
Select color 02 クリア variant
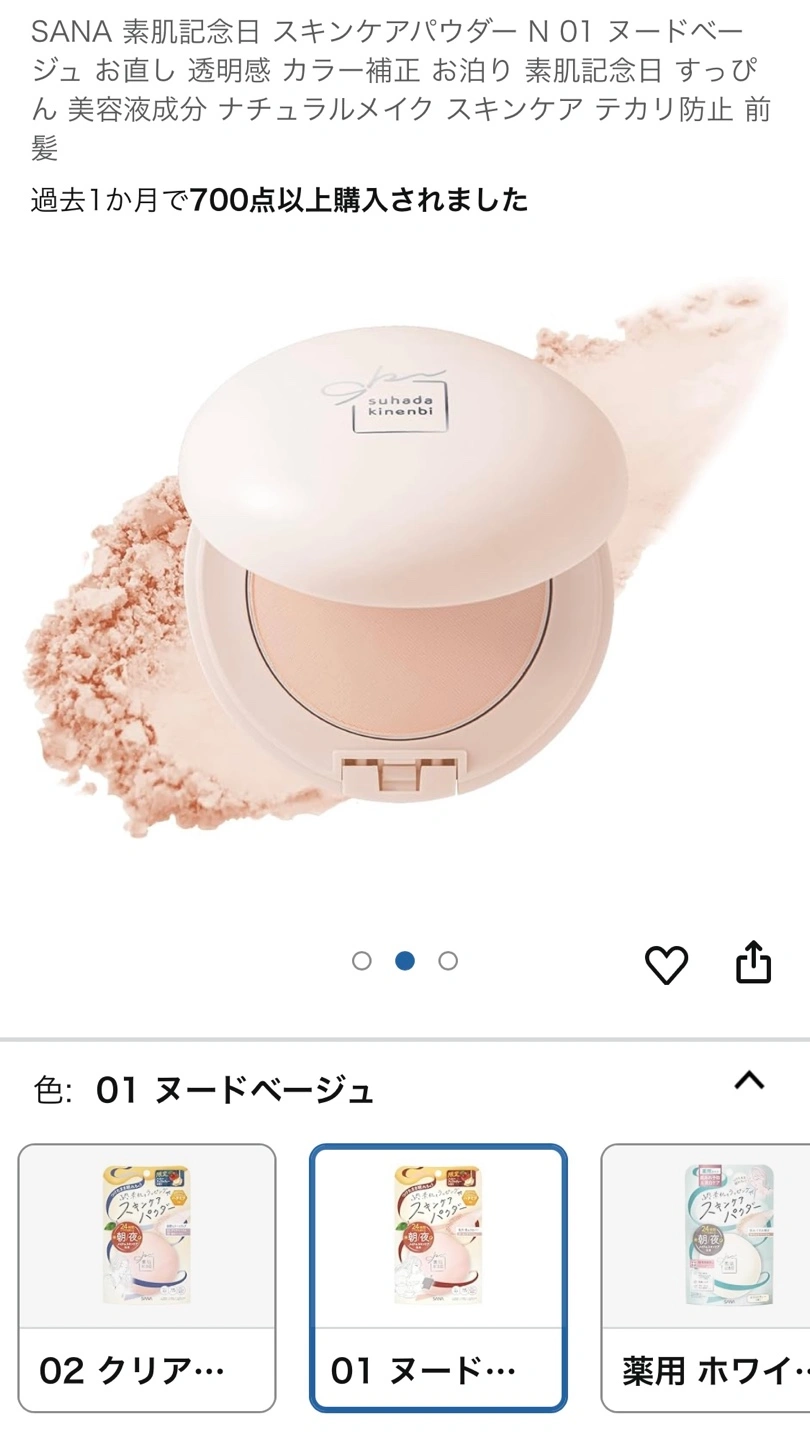click(146, 1277)
